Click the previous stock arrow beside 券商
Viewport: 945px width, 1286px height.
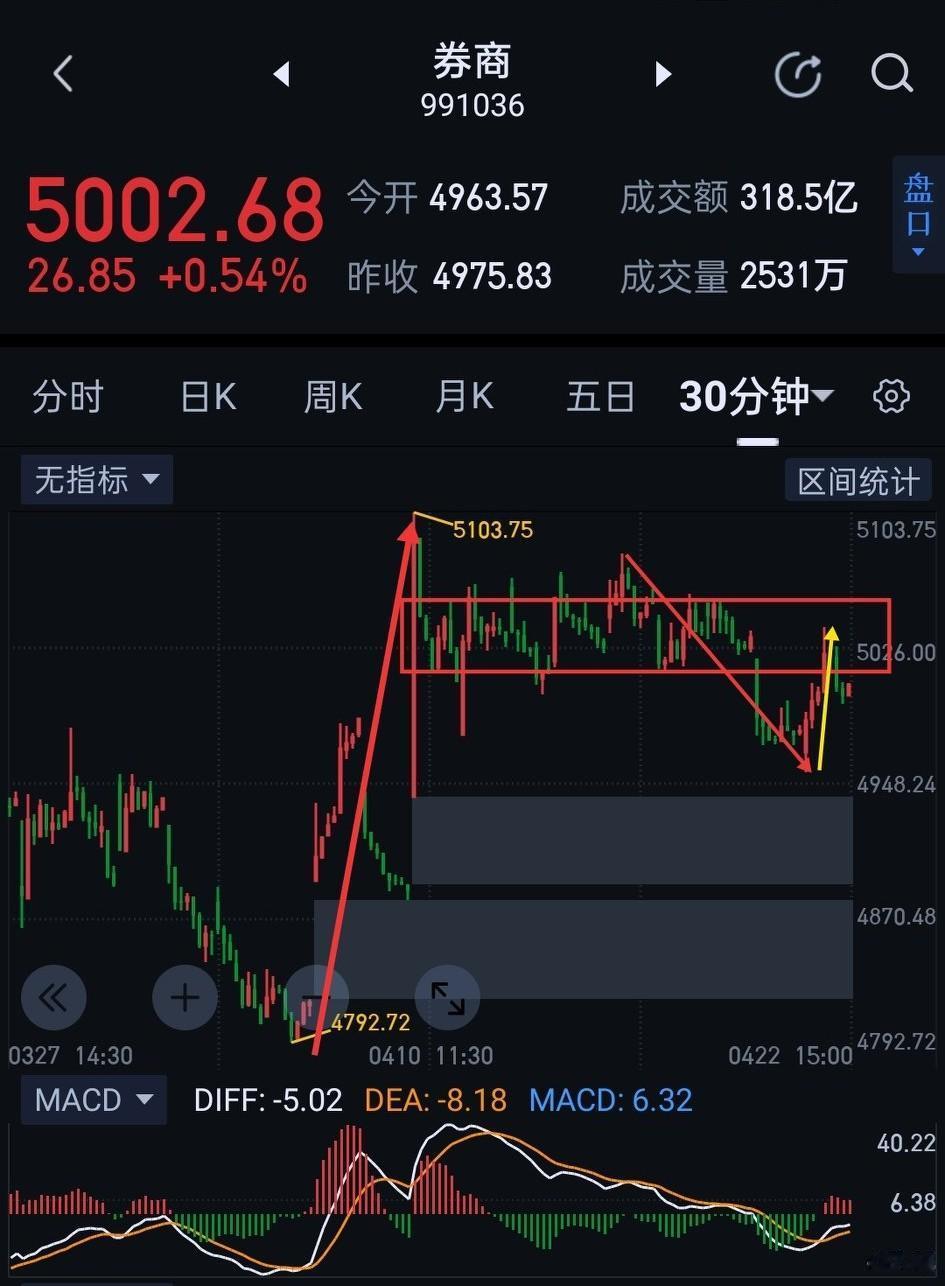pyautogui.click(x=281, y=73)
